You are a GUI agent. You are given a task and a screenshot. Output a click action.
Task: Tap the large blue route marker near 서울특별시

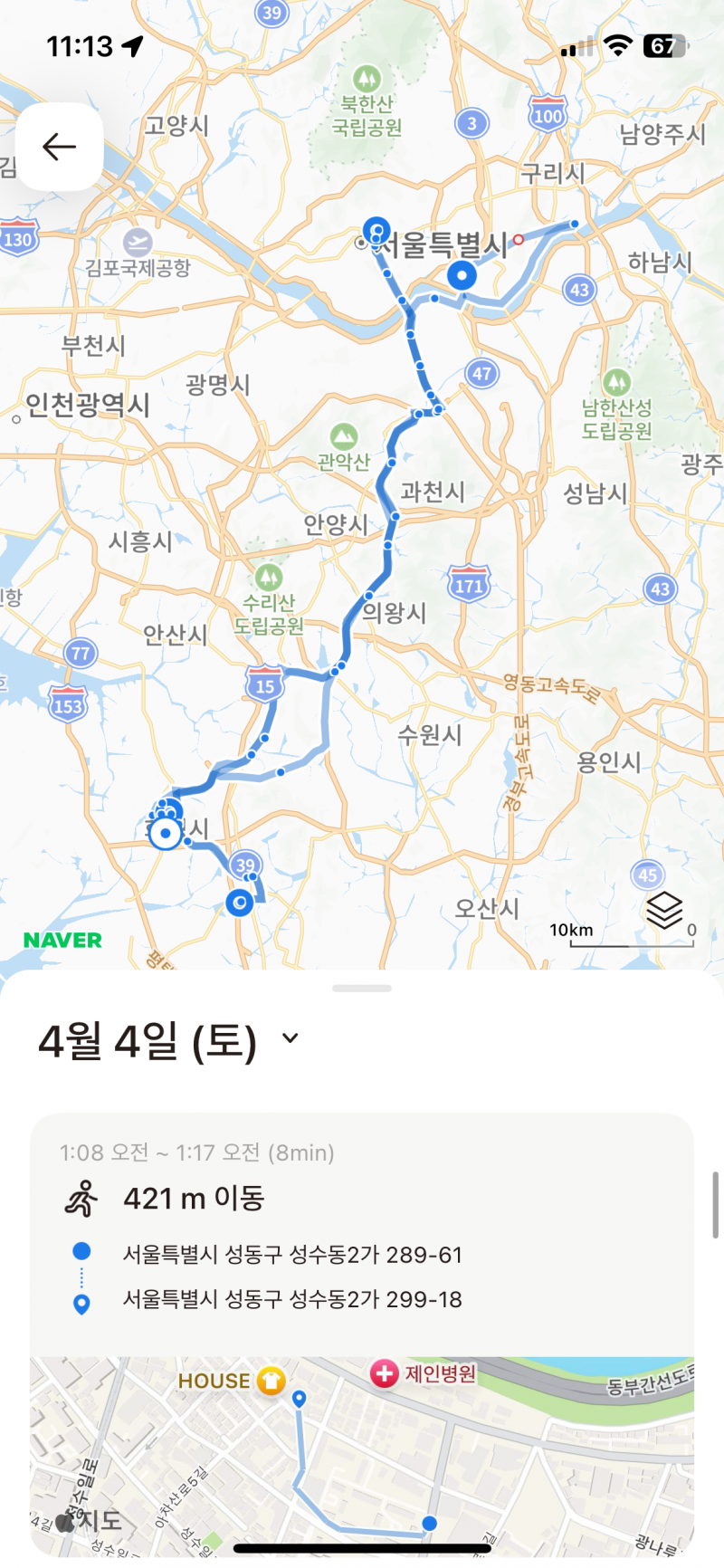click(x=461, y=274)
